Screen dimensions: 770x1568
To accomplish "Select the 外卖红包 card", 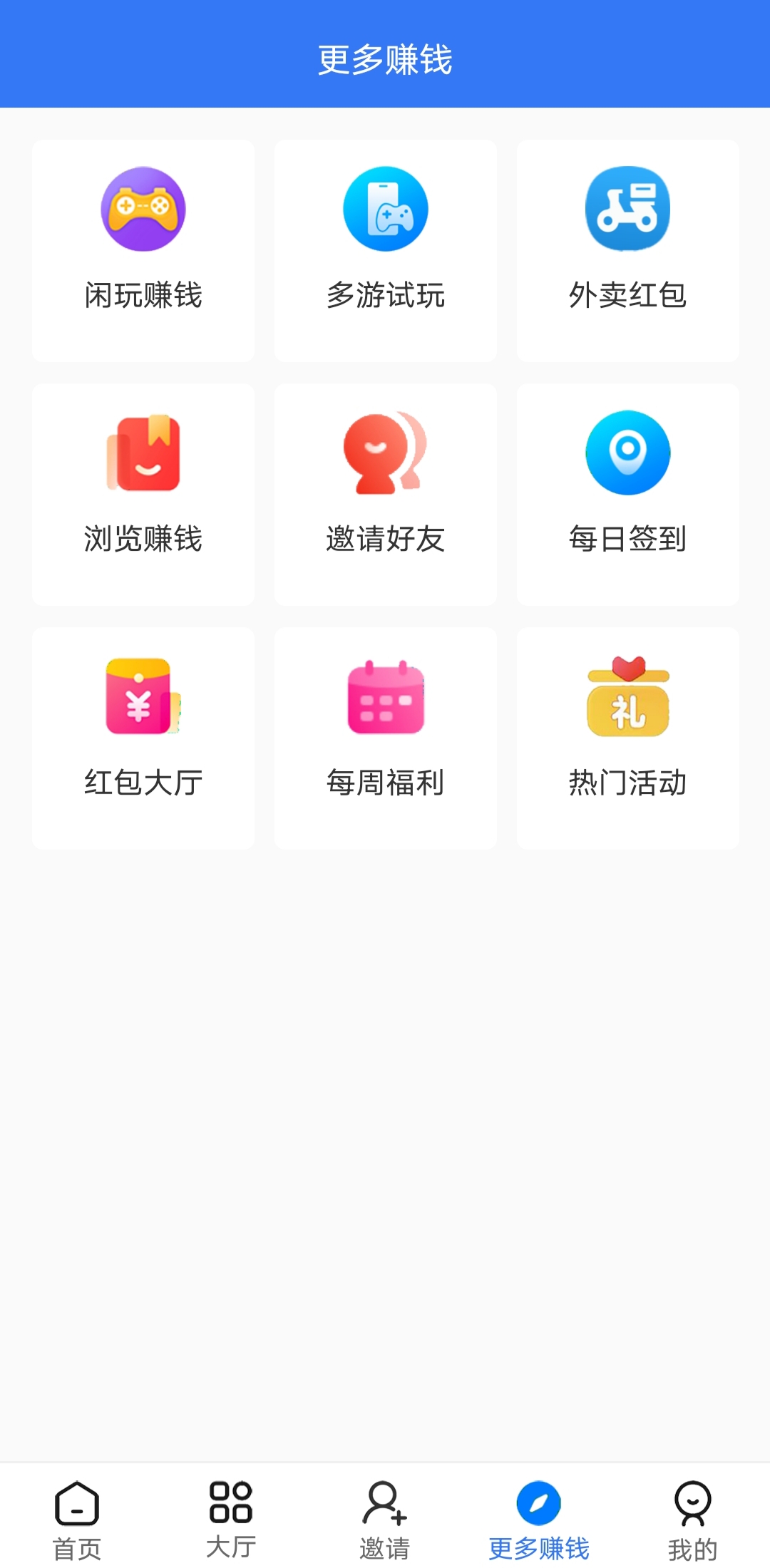I will (x=628, y=251).
